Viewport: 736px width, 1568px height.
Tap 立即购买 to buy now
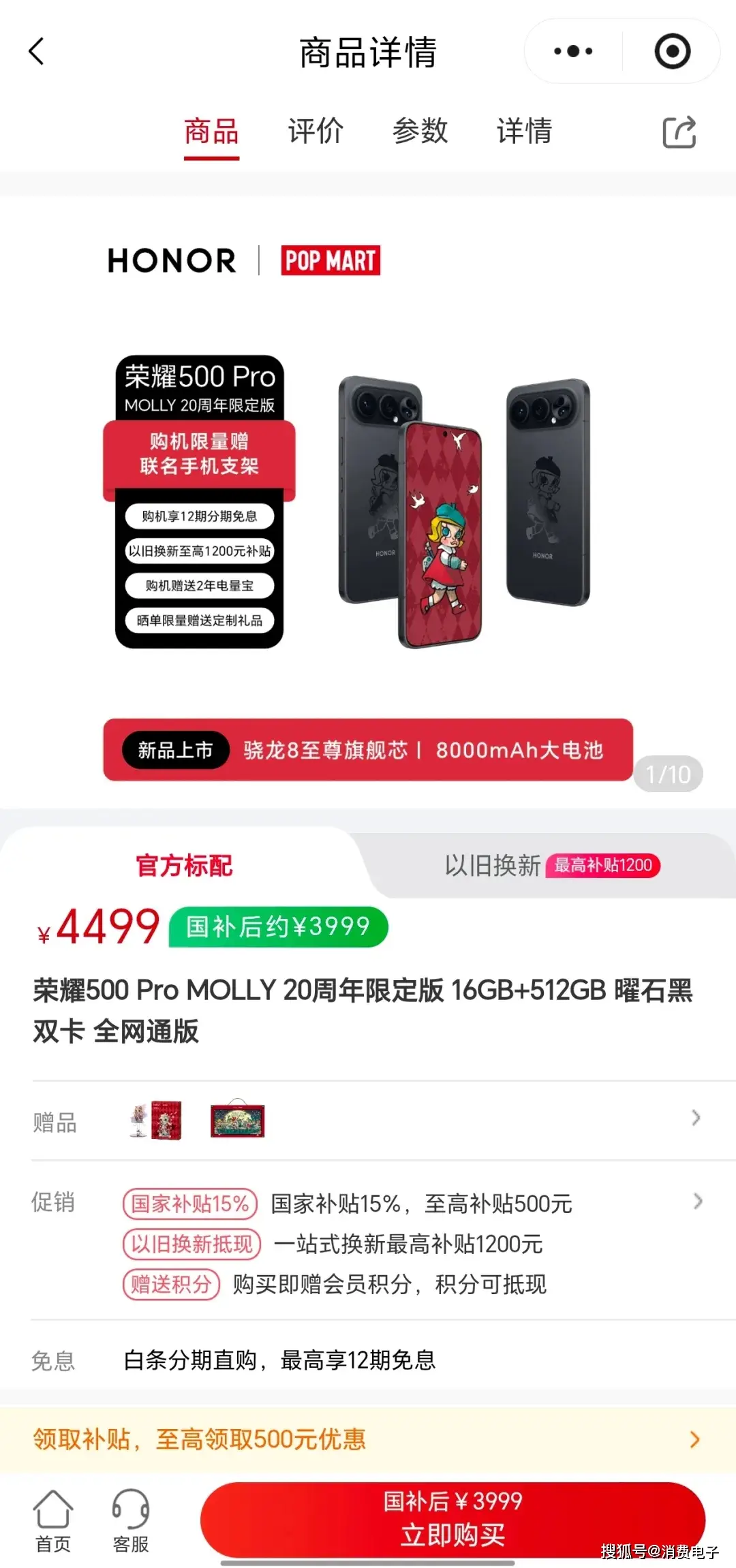pyautogui.click(x=453, y=1520)
